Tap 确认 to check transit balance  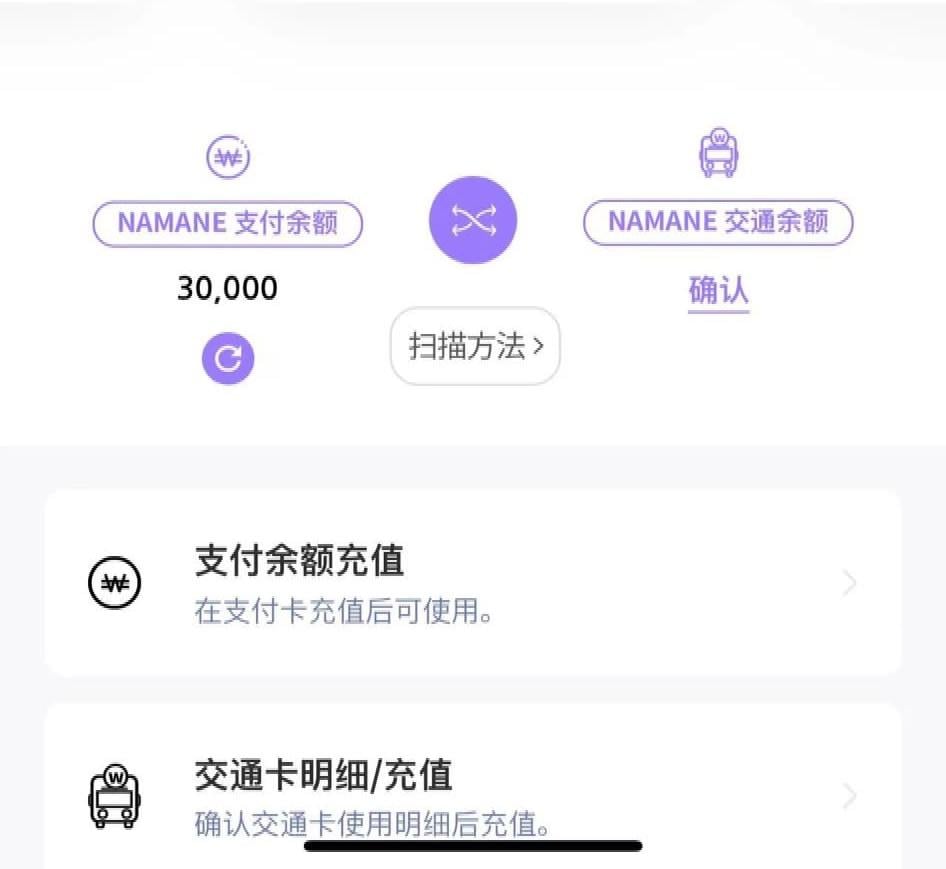coord(718,291)
